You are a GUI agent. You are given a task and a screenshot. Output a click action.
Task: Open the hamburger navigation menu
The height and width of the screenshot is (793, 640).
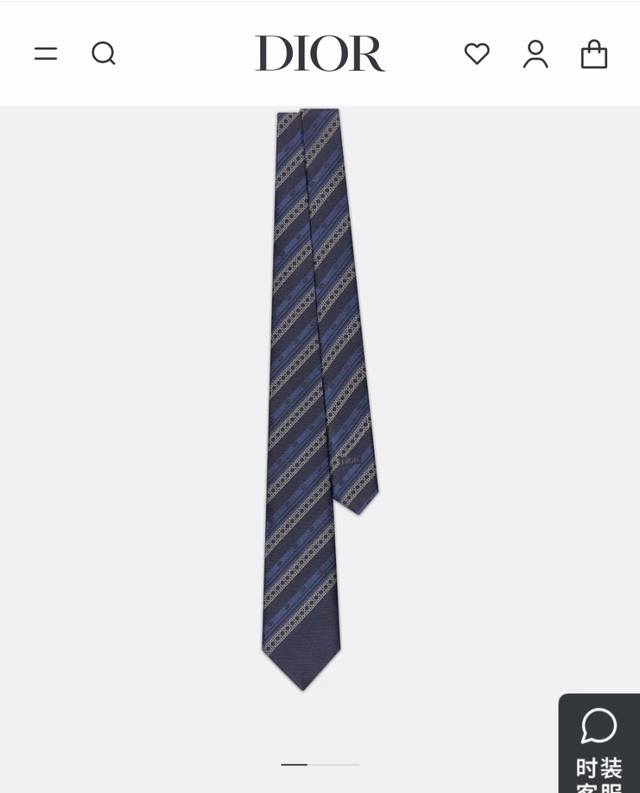pos(46,54)
